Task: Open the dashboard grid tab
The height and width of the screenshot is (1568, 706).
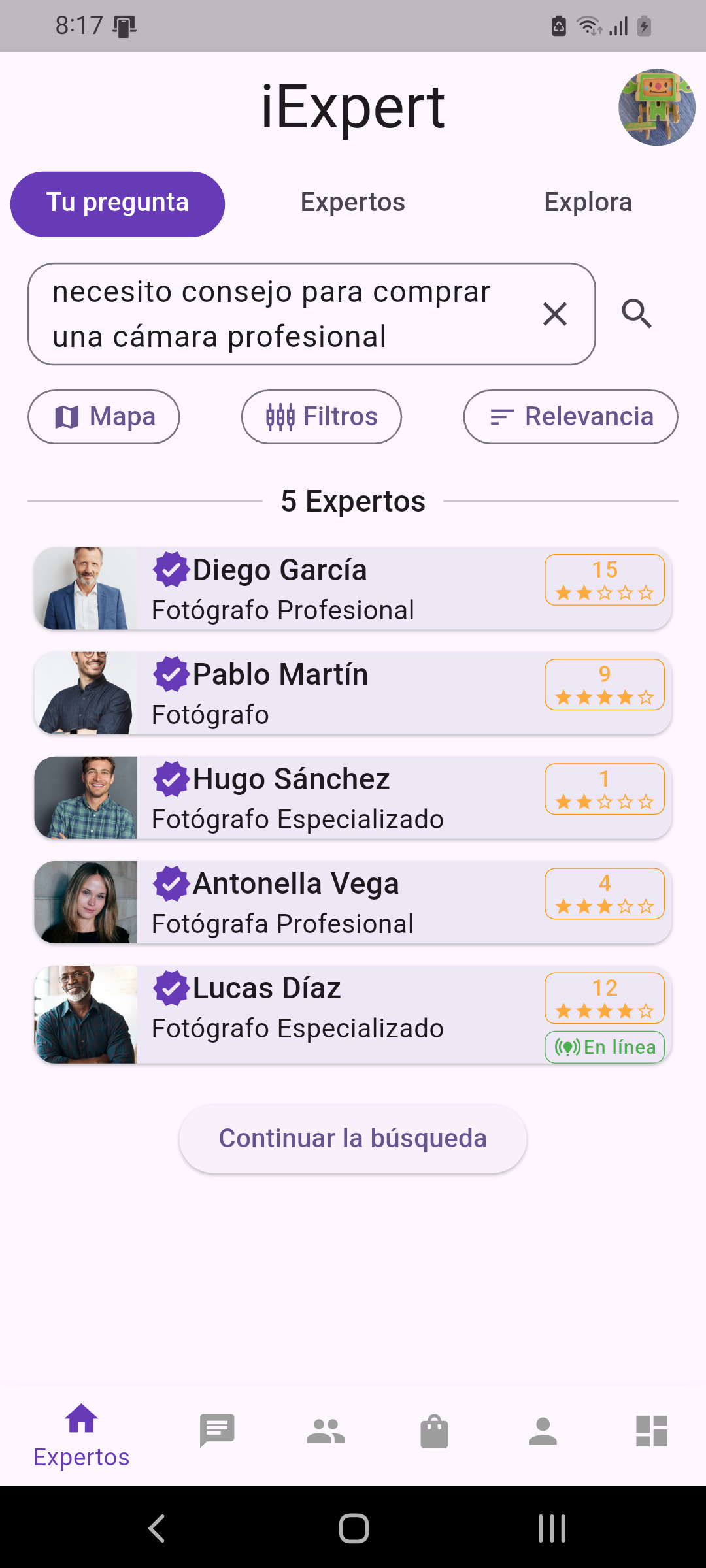Action: [x=651, y=1431]
